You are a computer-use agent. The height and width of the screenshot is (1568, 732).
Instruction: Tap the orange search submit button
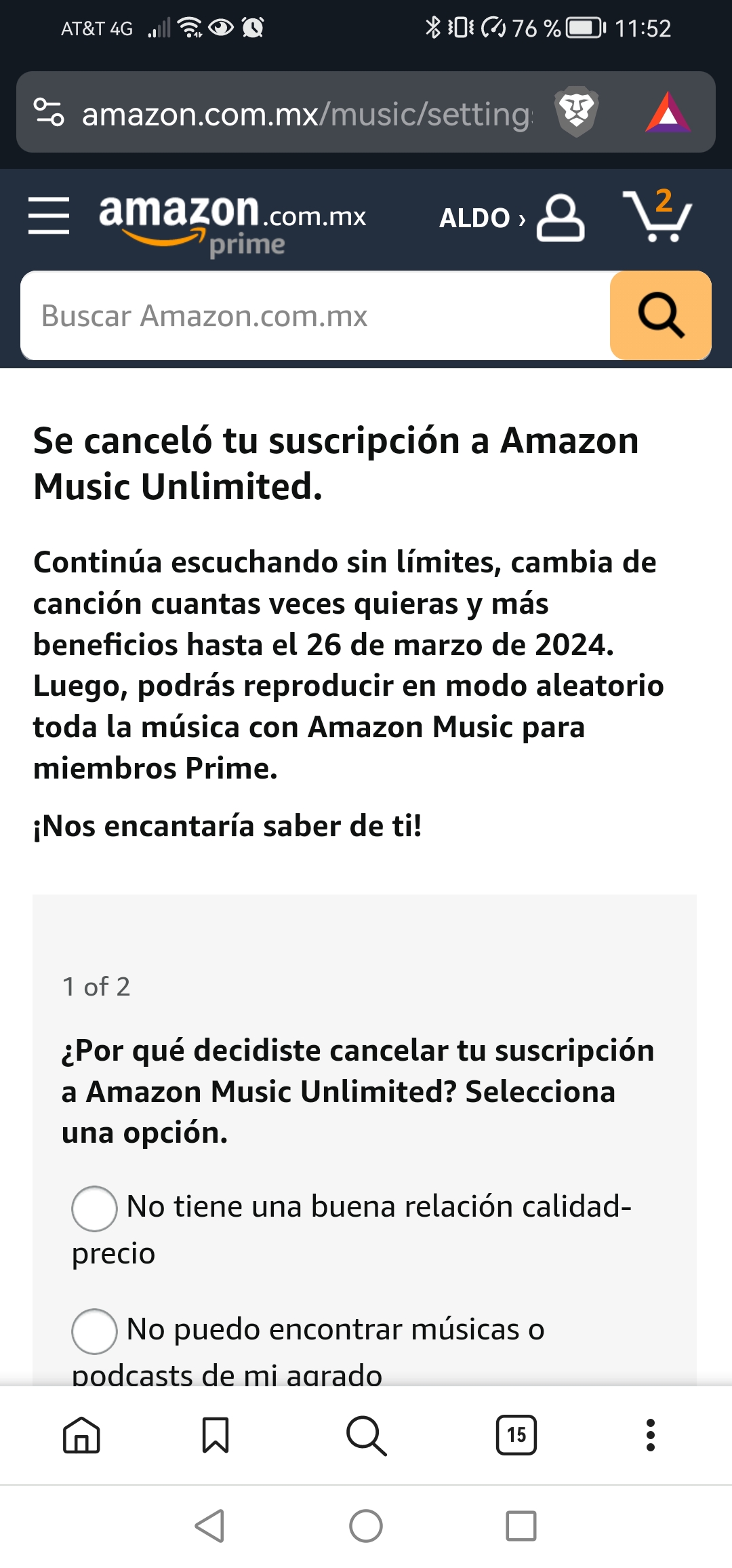[660, 315]
